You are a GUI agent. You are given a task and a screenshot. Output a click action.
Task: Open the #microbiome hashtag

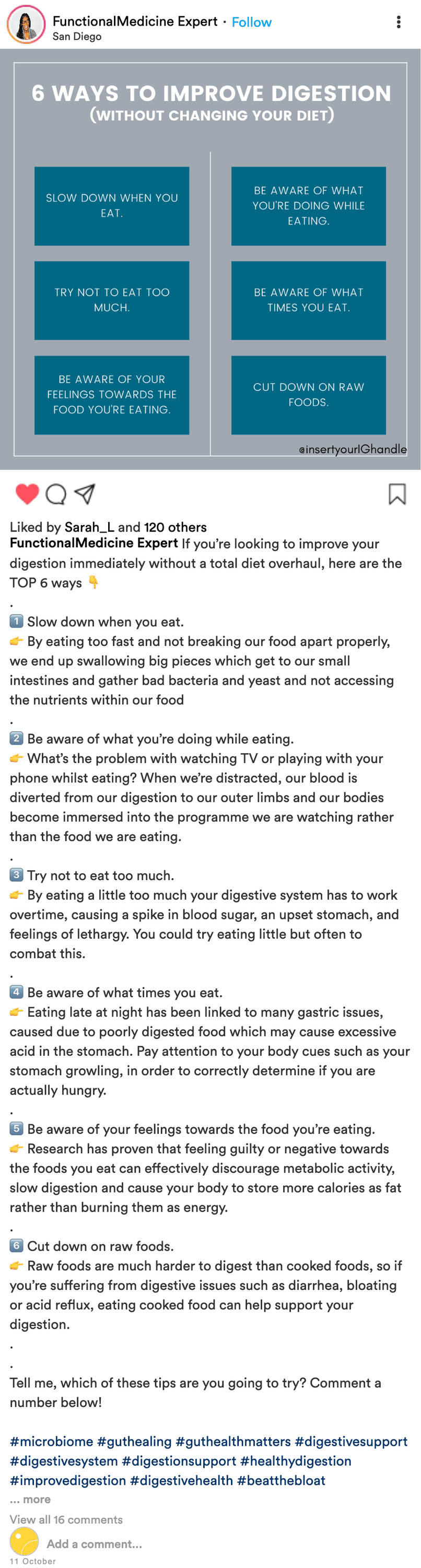[51, 1442]
